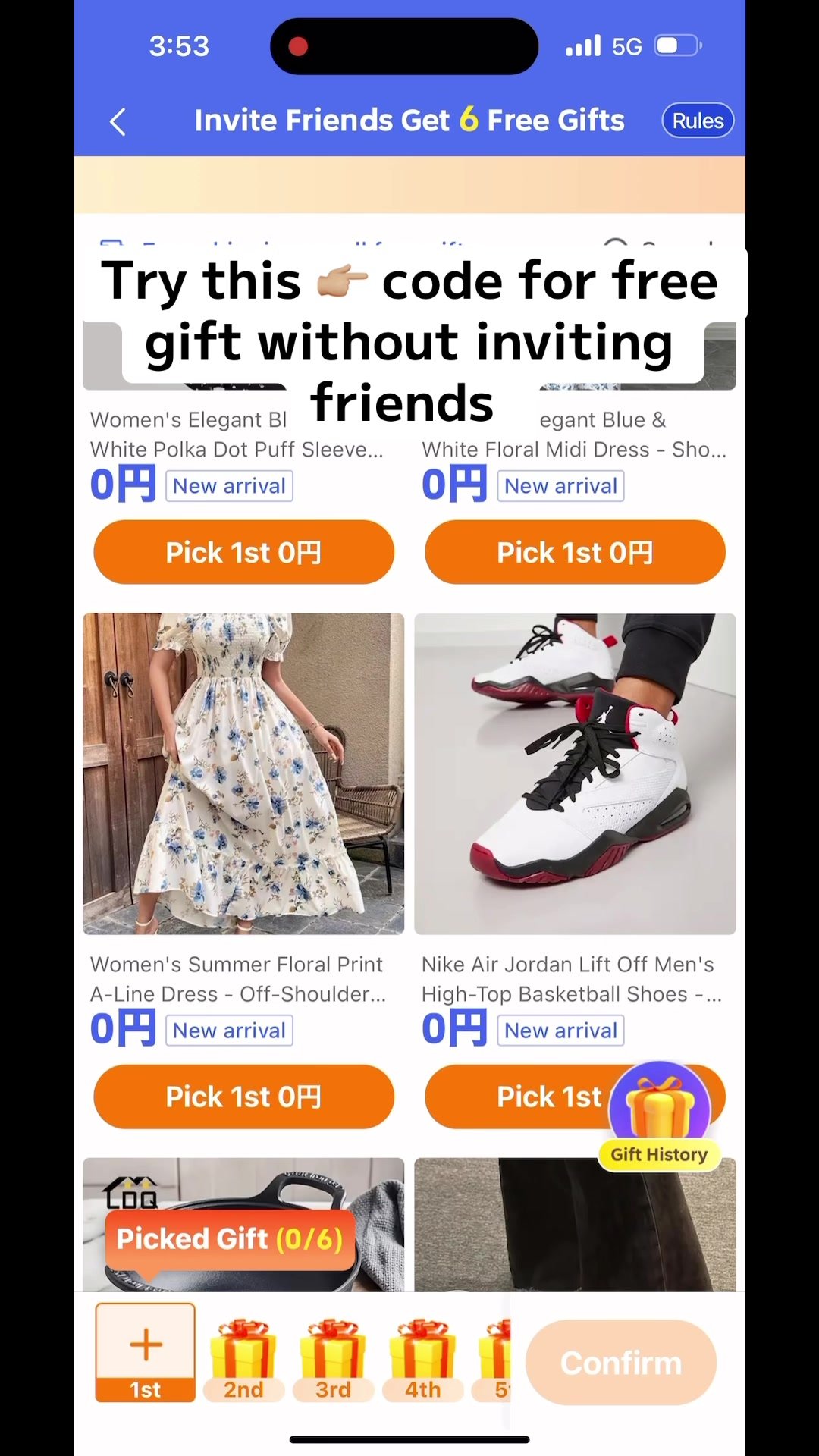Screen dimensions: 819x1456
Task: Open the Rules page
Action: point(698,121)
